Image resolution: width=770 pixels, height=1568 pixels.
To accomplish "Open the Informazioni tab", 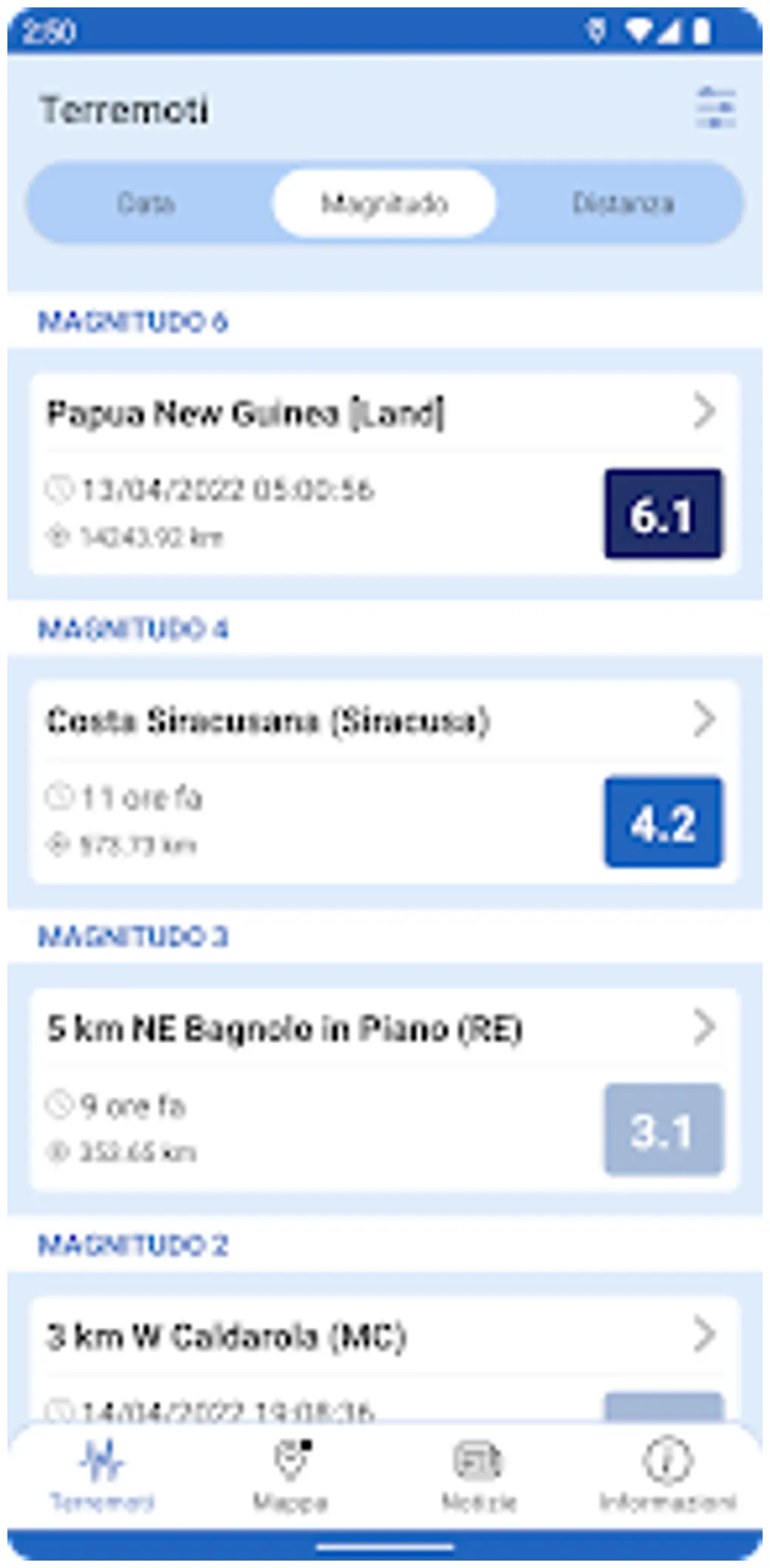I will 667,1473.
